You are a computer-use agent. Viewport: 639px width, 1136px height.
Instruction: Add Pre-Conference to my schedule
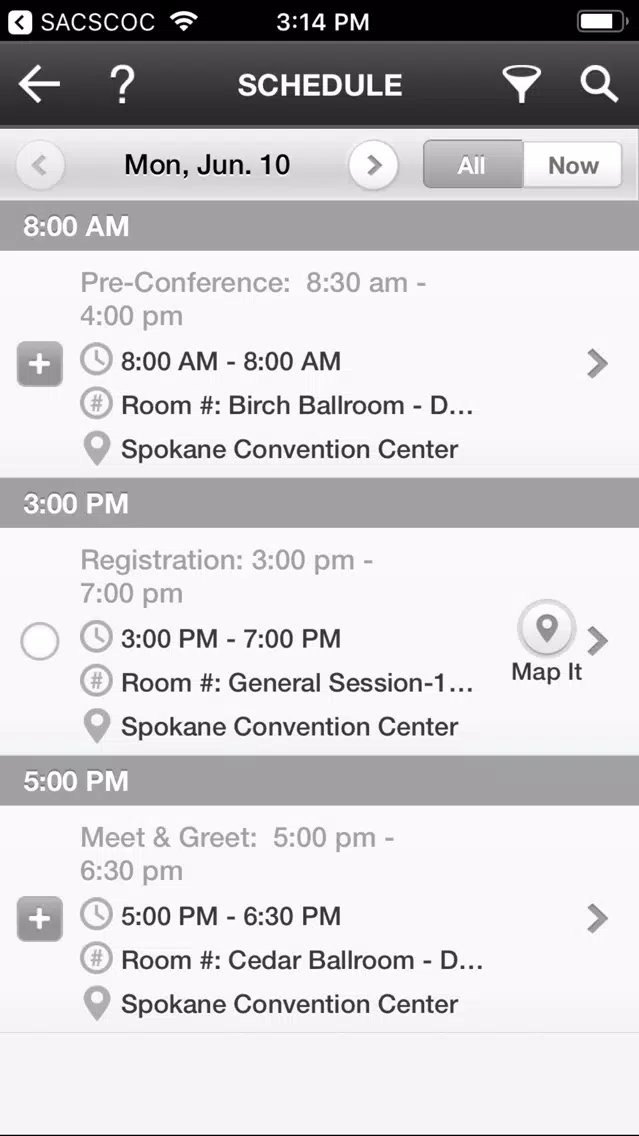point(40,364)
